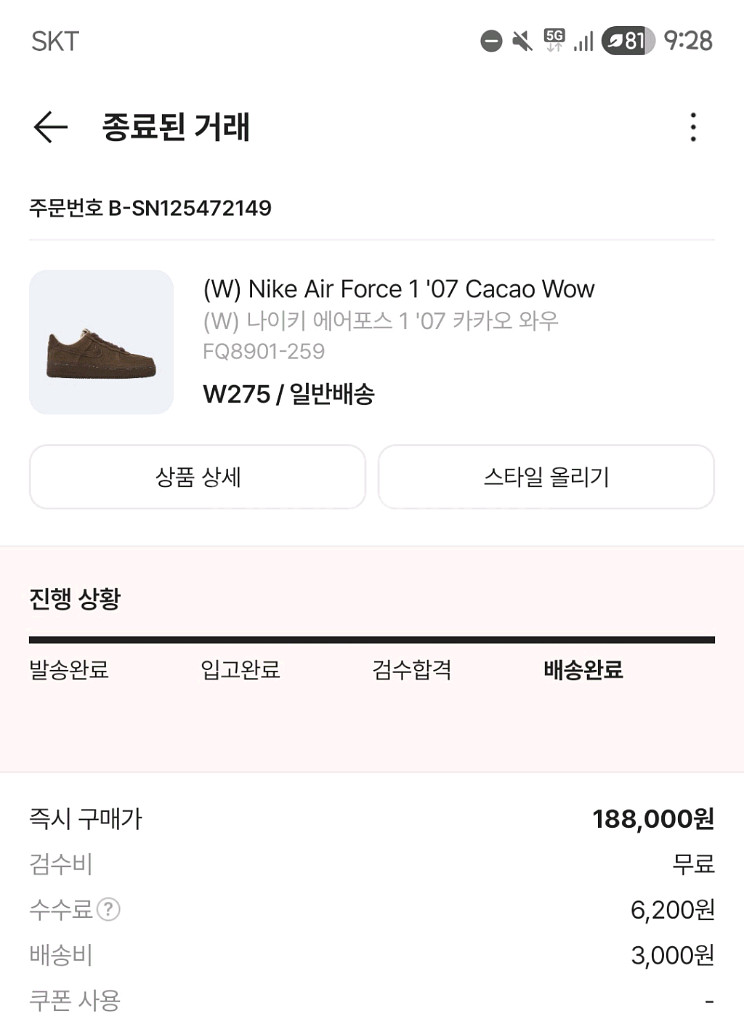Click the signal strength bars icon

[584, 42]
